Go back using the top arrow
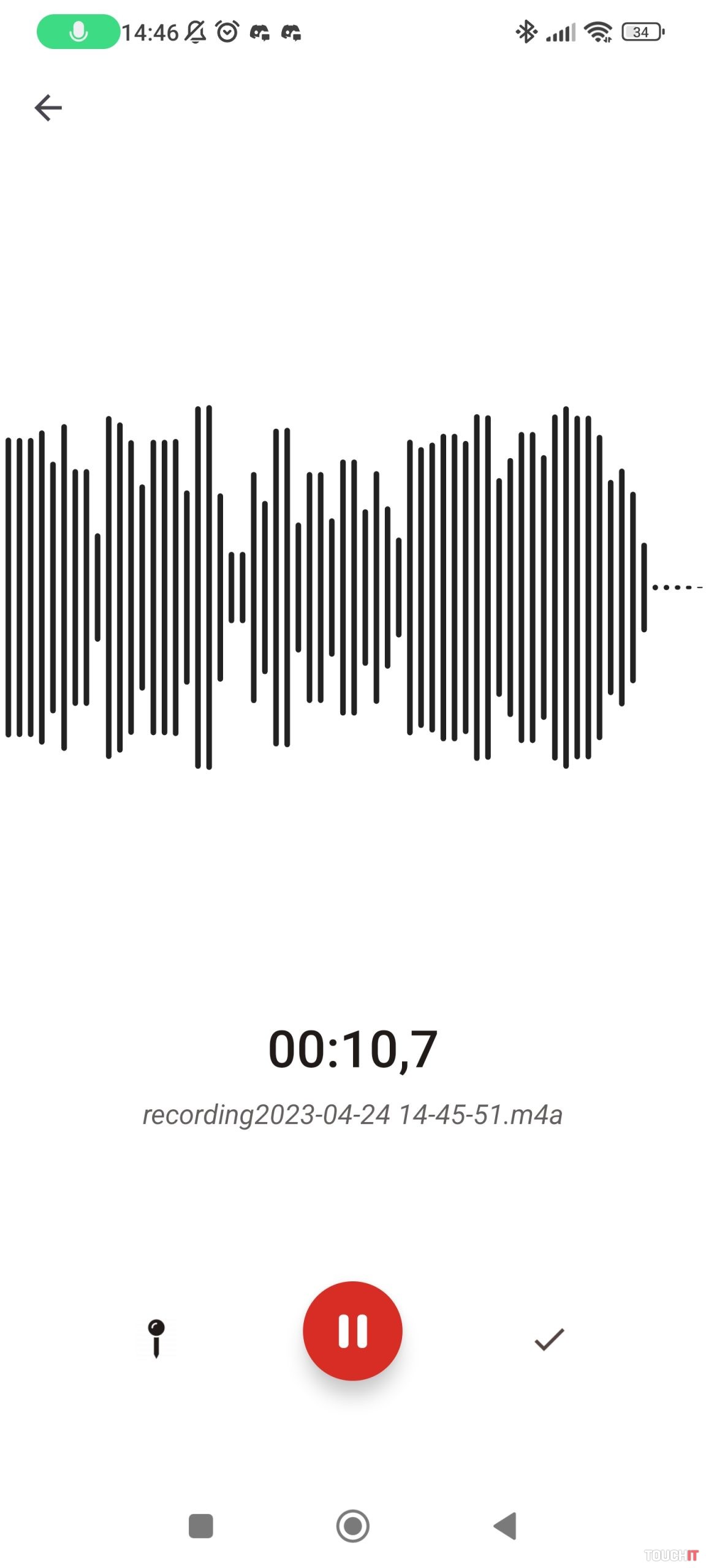 click(x=48, y=108)
